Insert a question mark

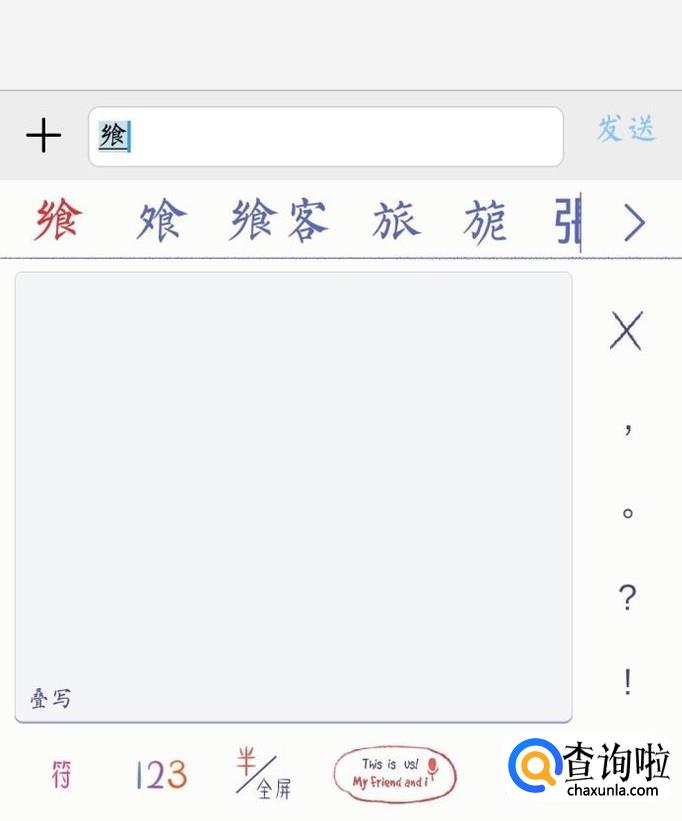point(627,598)
